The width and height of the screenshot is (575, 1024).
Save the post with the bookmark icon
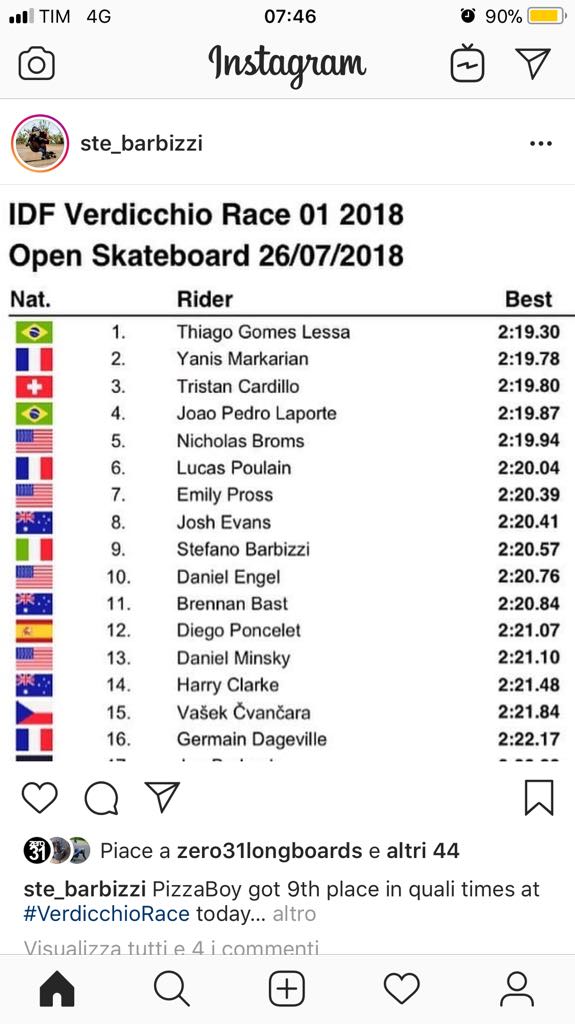[539, 797]
